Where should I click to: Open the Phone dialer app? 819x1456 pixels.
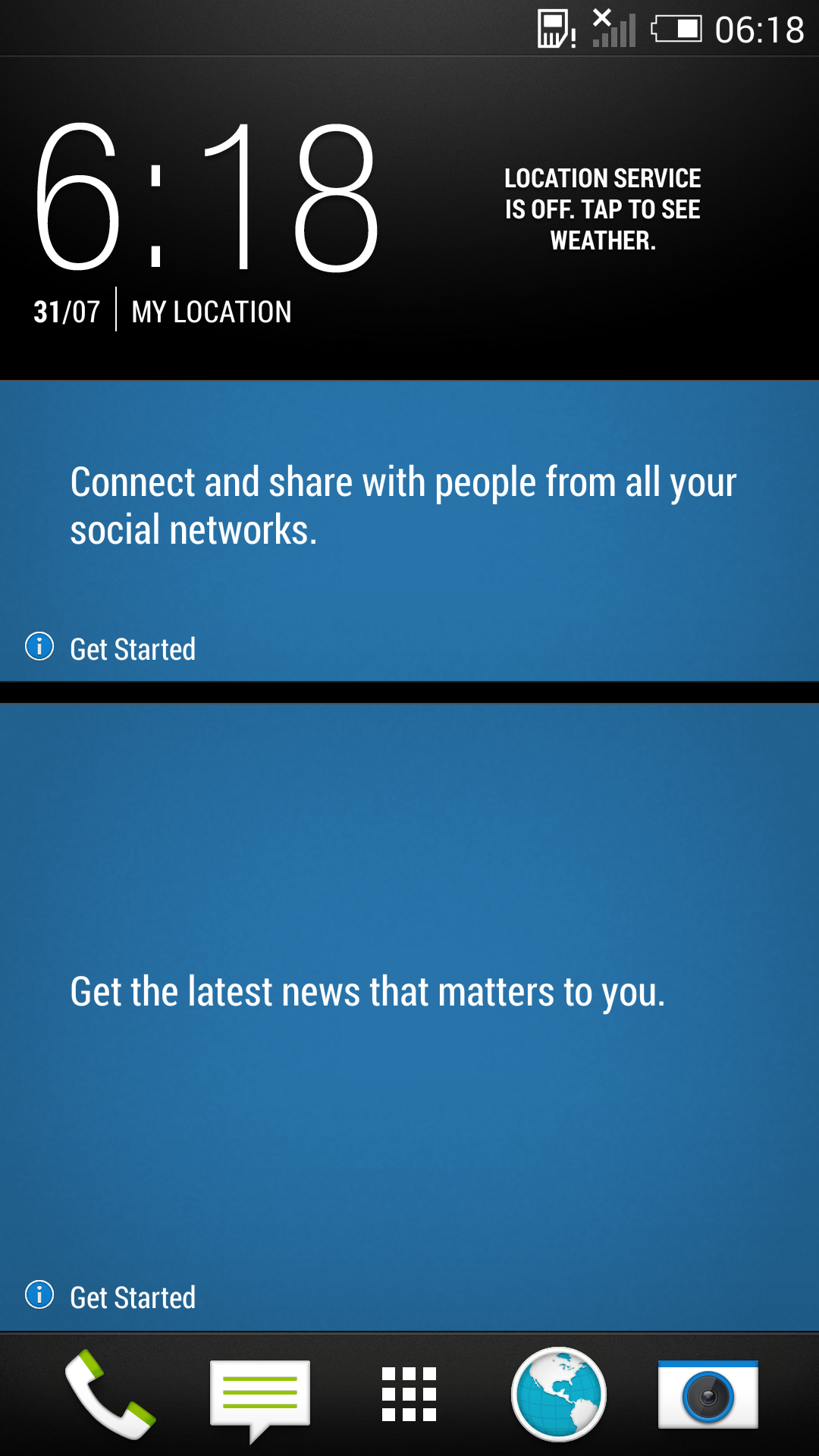tap(110, 1394)
